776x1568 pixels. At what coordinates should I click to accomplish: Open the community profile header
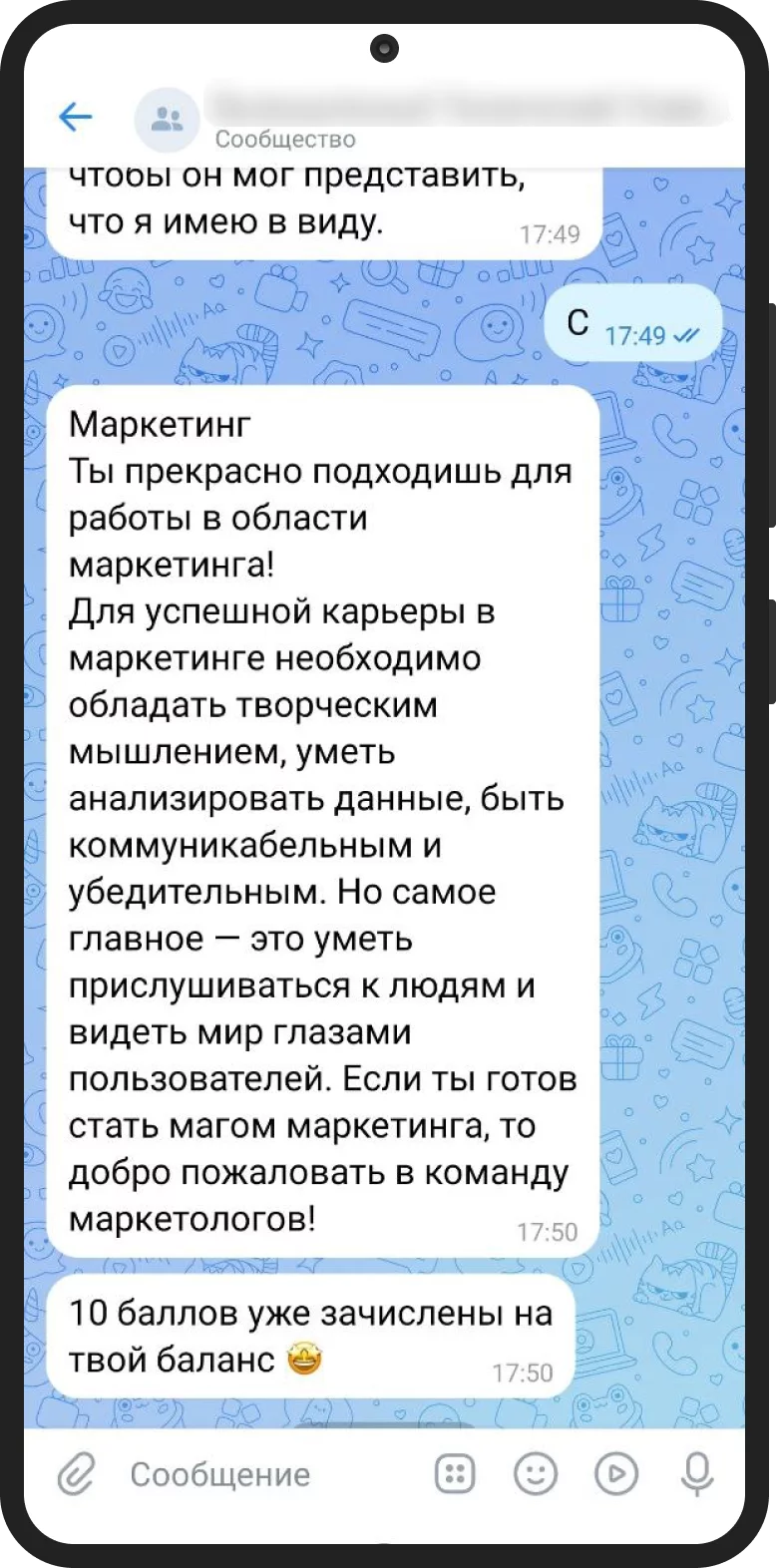pos(439,117)
